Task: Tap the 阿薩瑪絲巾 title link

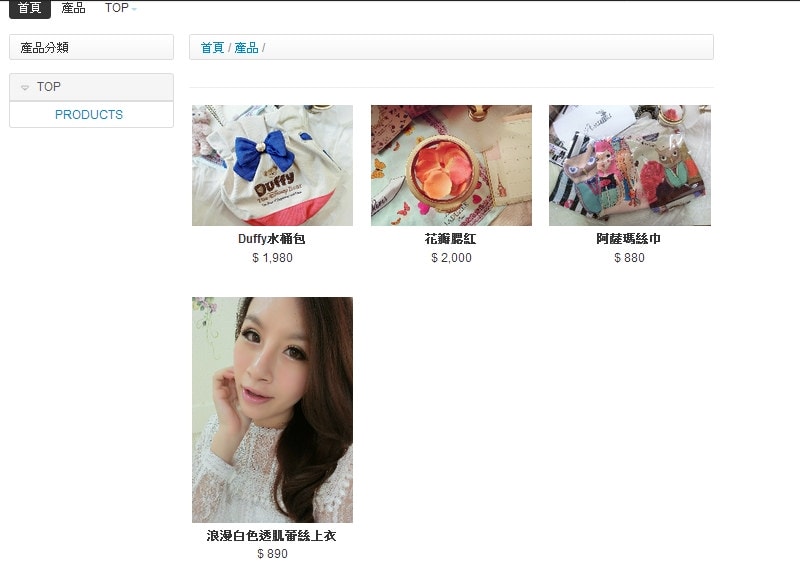Action: point(629,240)
